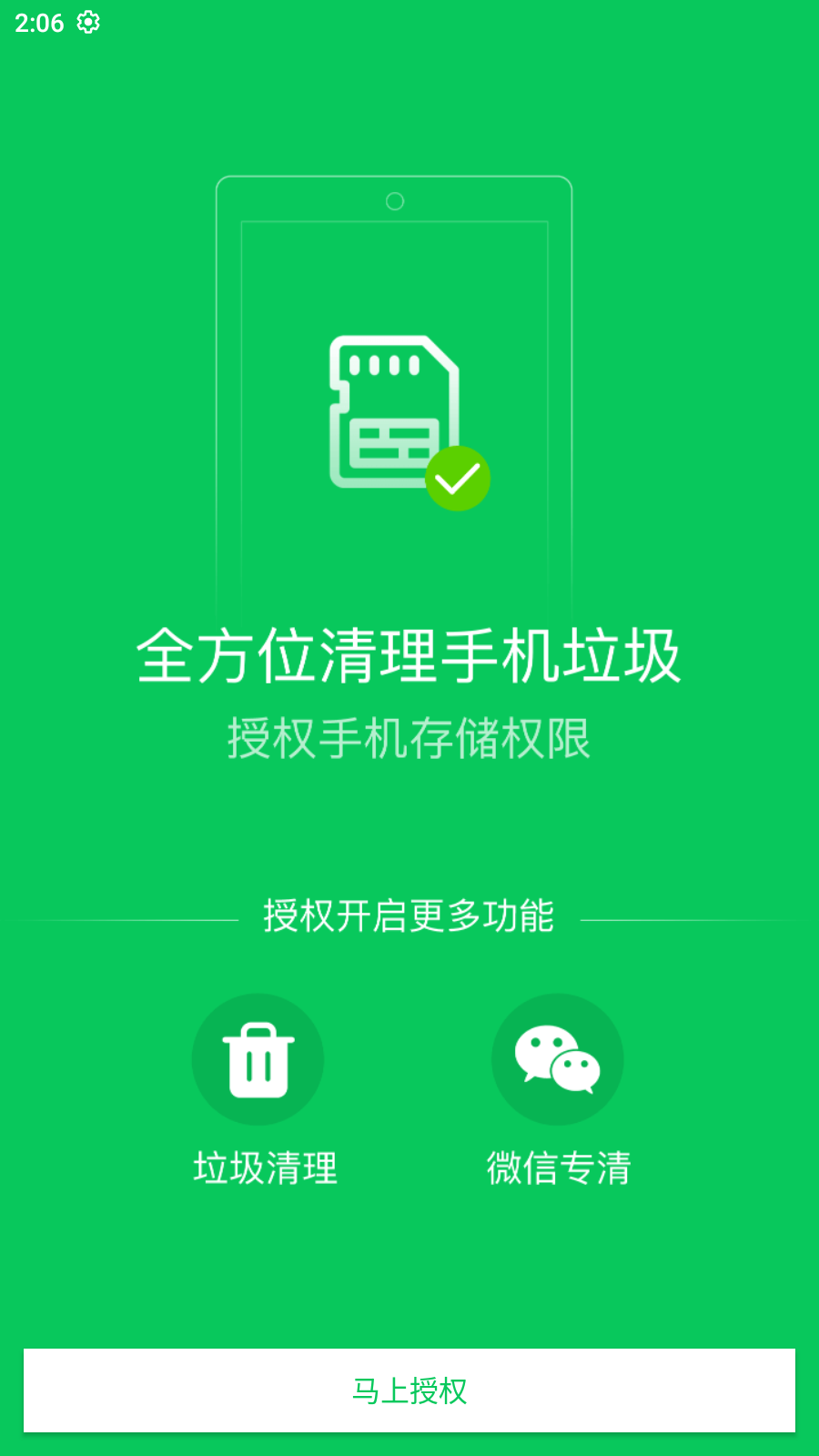Tap the camera dot at the tablet's top

tap(393, 201)
